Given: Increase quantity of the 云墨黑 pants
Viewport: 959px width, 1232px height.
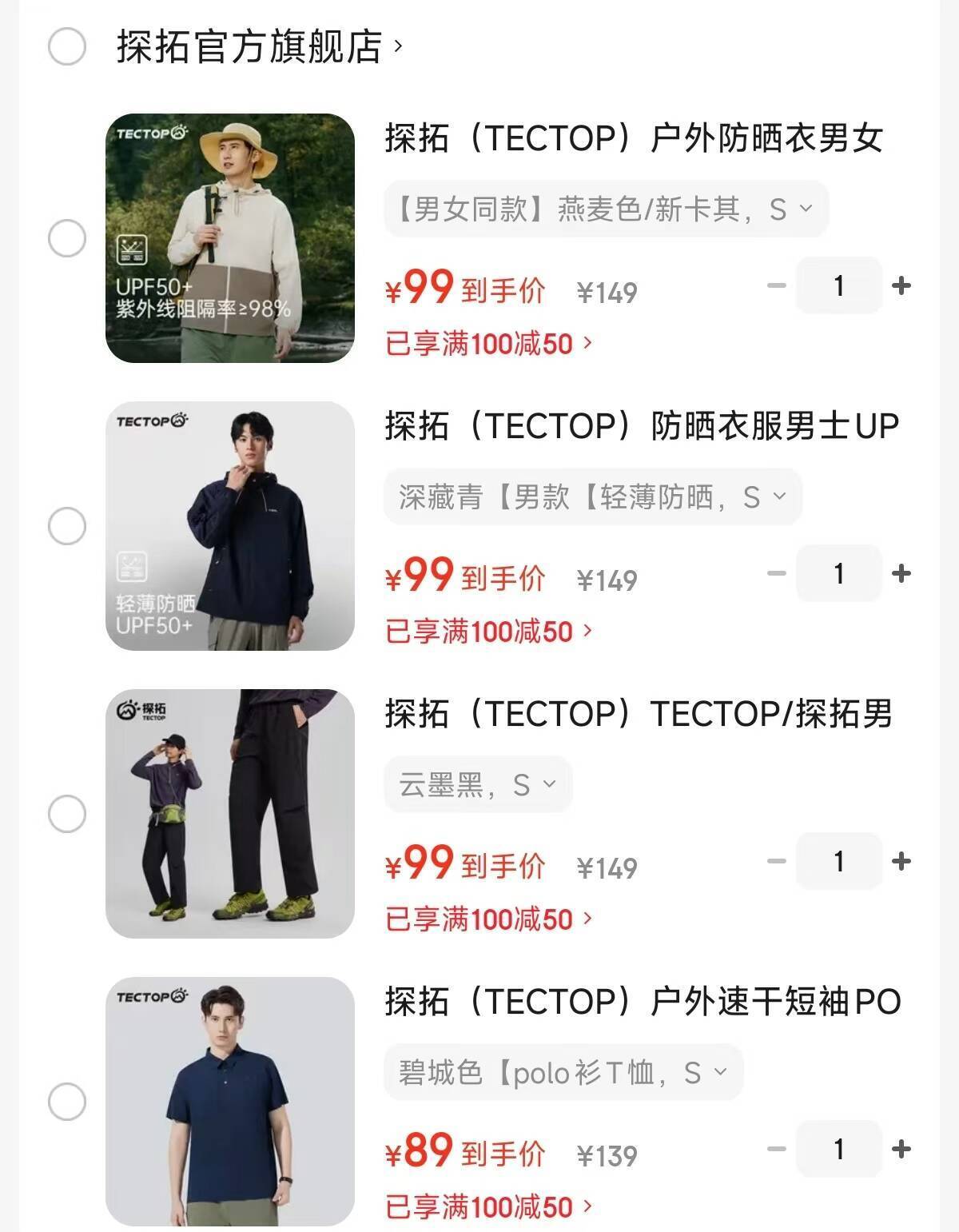Looking at the screenshot, I should [x=901, y=861].
